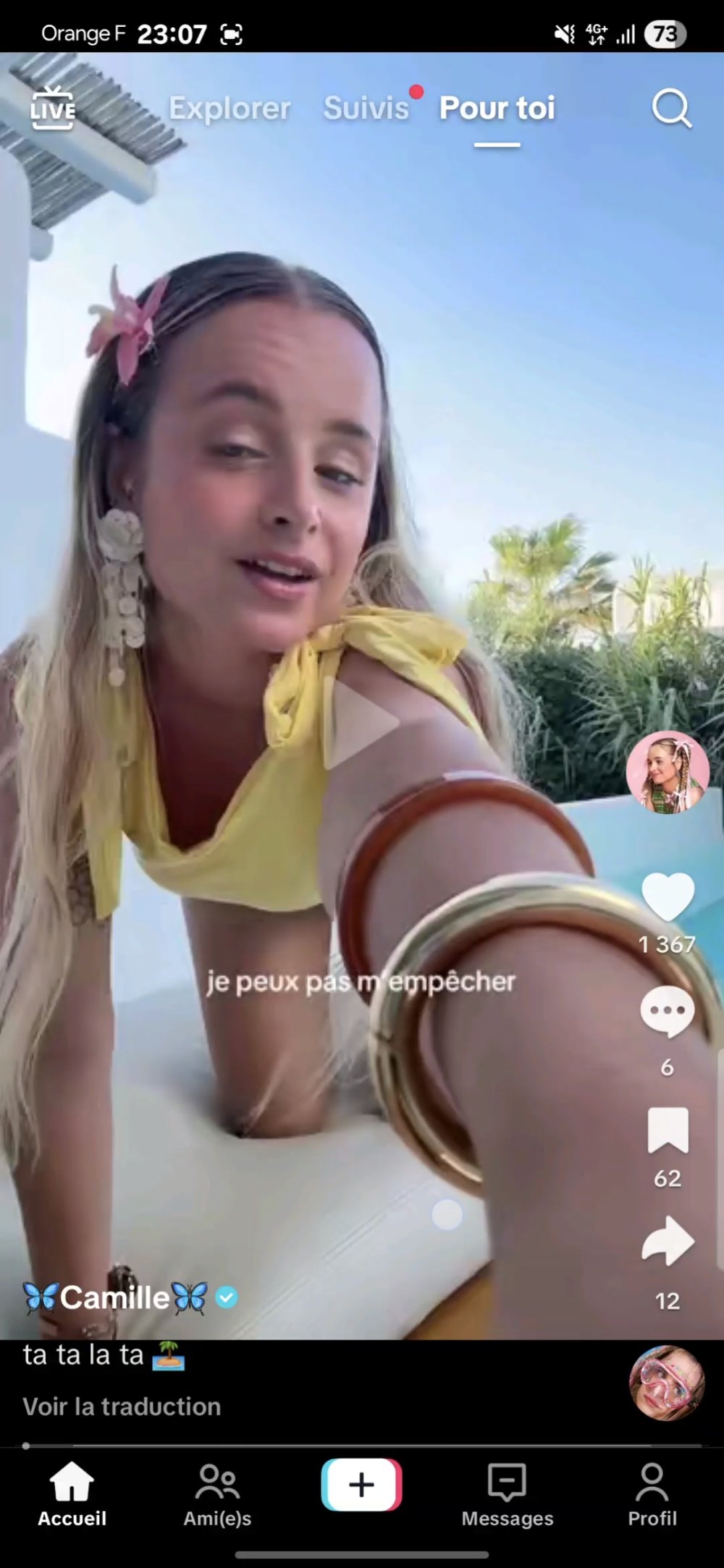This screenshot has height=1568, width=724.
Task: Switch to the Explorer tab
Action: 230,109
